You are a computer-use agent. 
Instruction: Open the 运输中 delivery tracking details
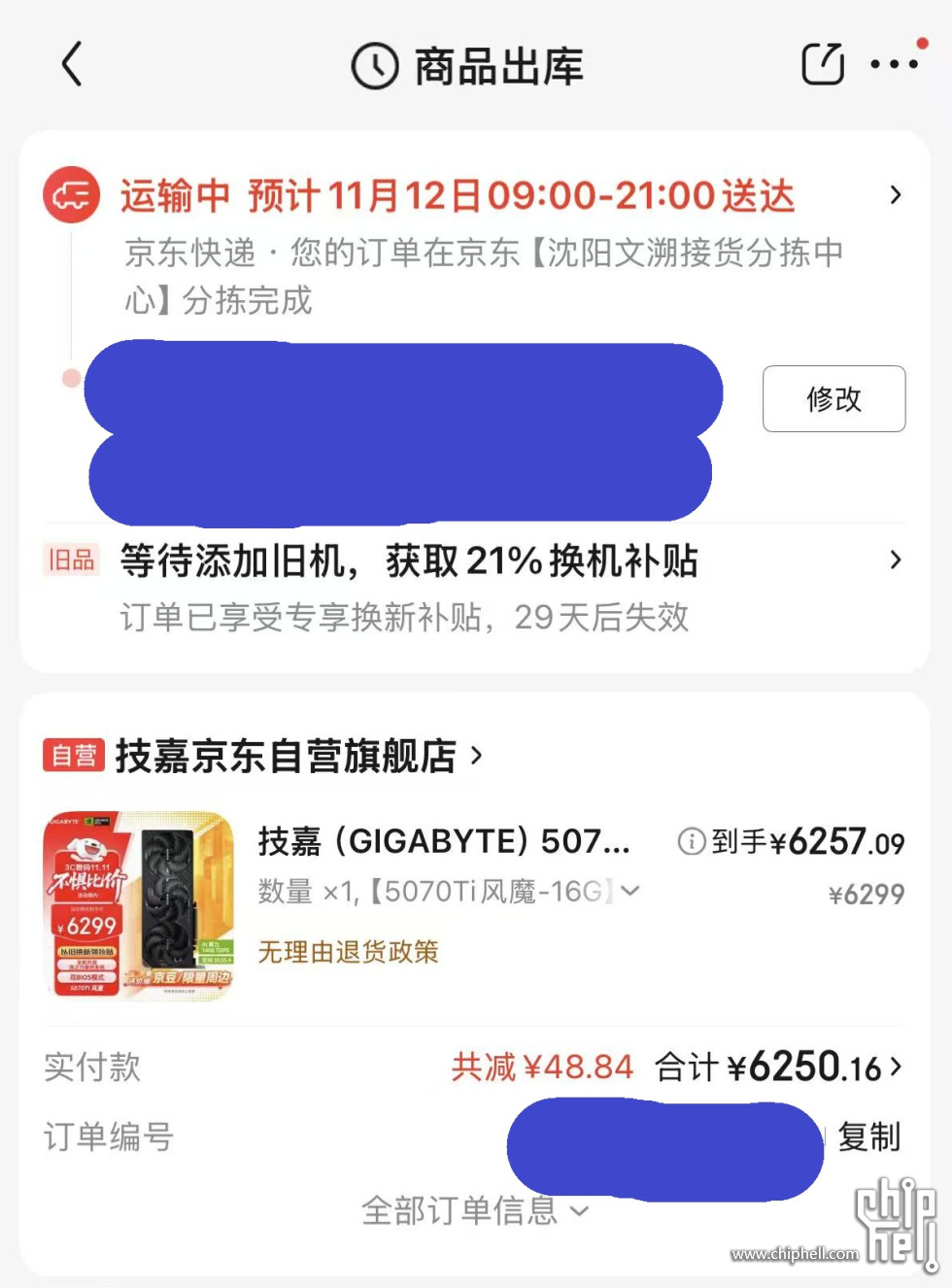click(x=457, y=196)
